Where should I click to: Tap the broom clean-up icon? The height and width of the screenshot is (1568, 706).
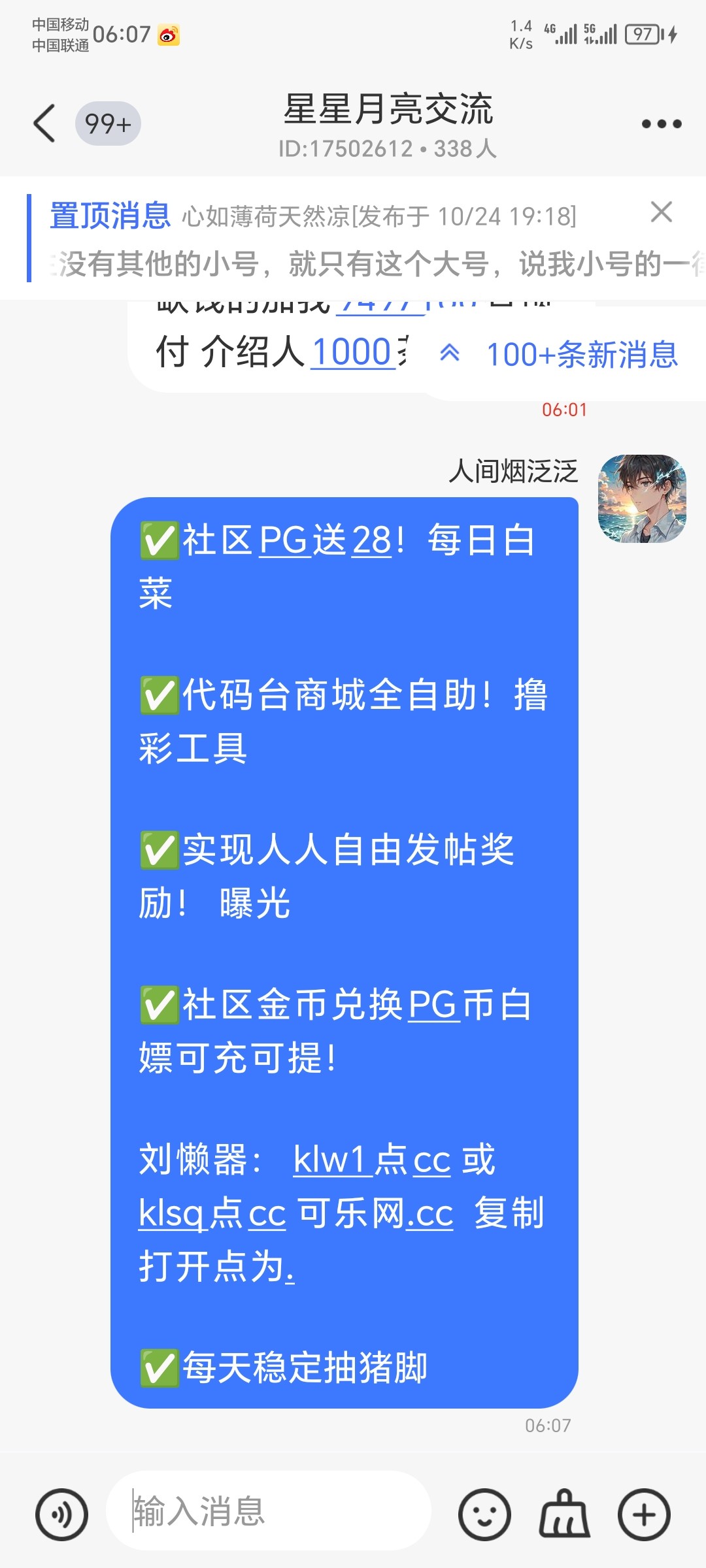click(564, 1514)
